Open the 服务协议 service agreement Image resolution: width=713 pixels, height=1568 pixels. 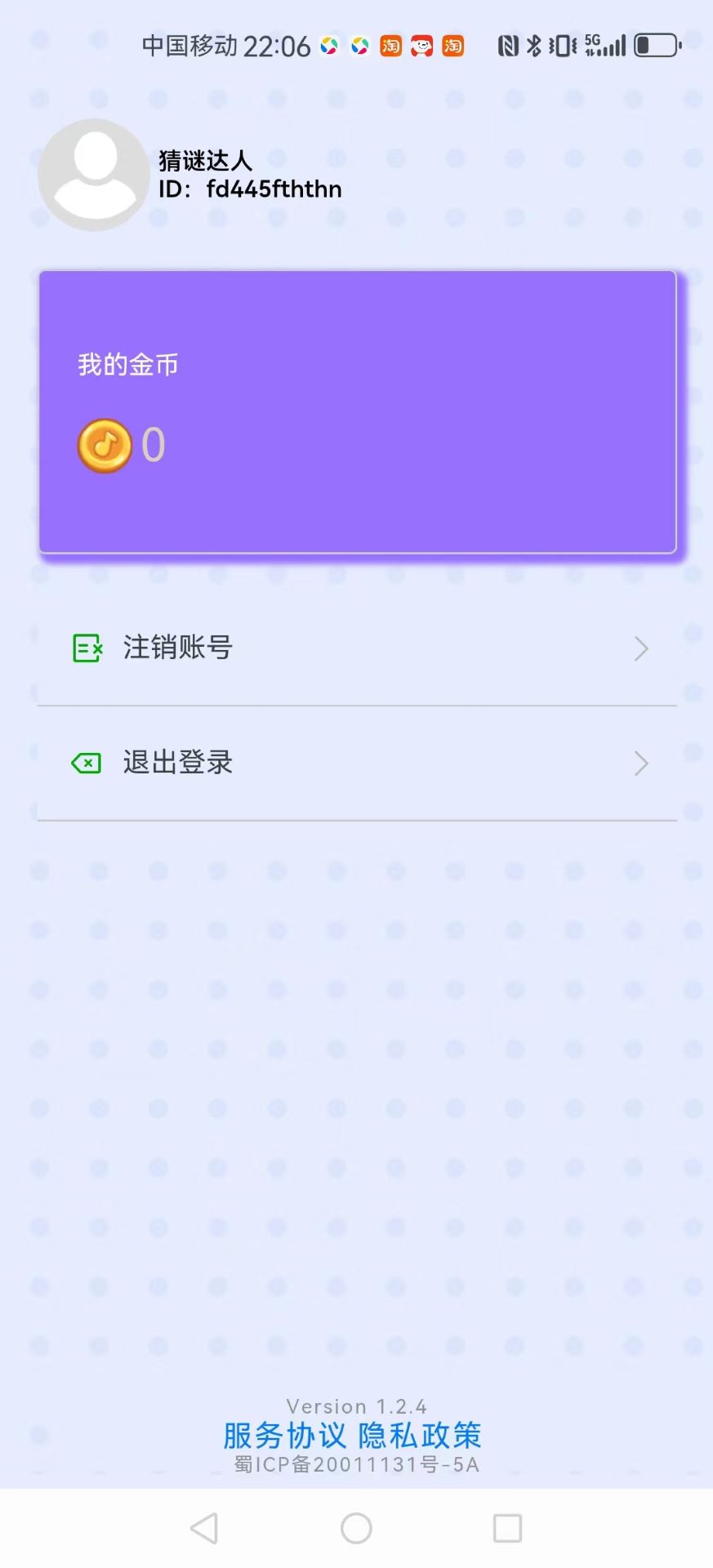coord(285,1436)
